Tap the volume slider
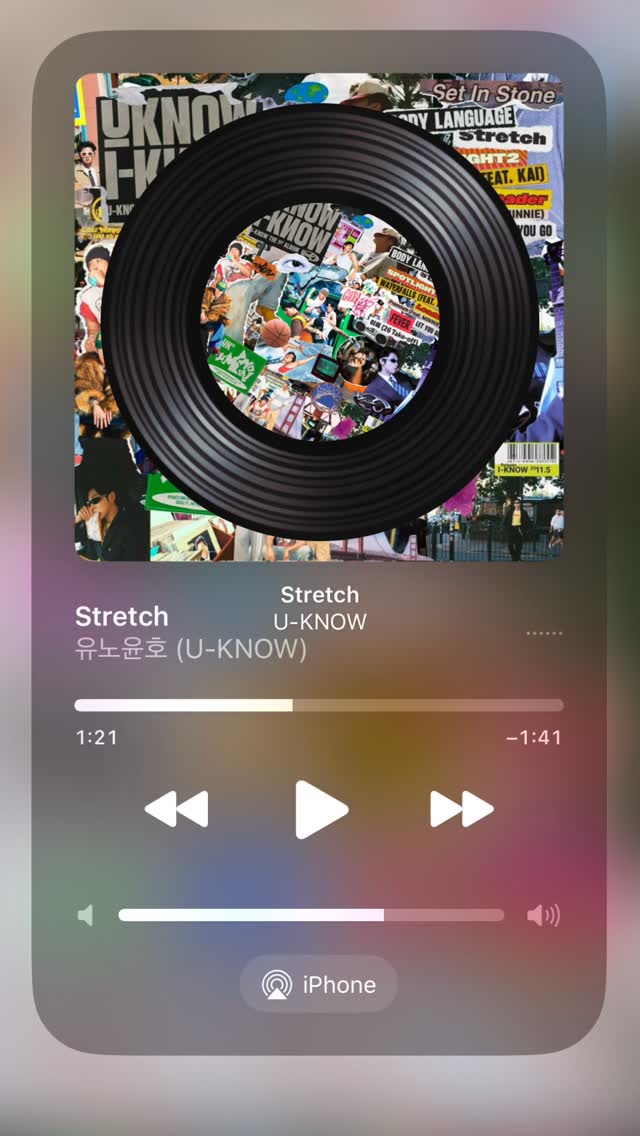The height and width of the screenshot is (1136, 640). click(x=311, y=915)
